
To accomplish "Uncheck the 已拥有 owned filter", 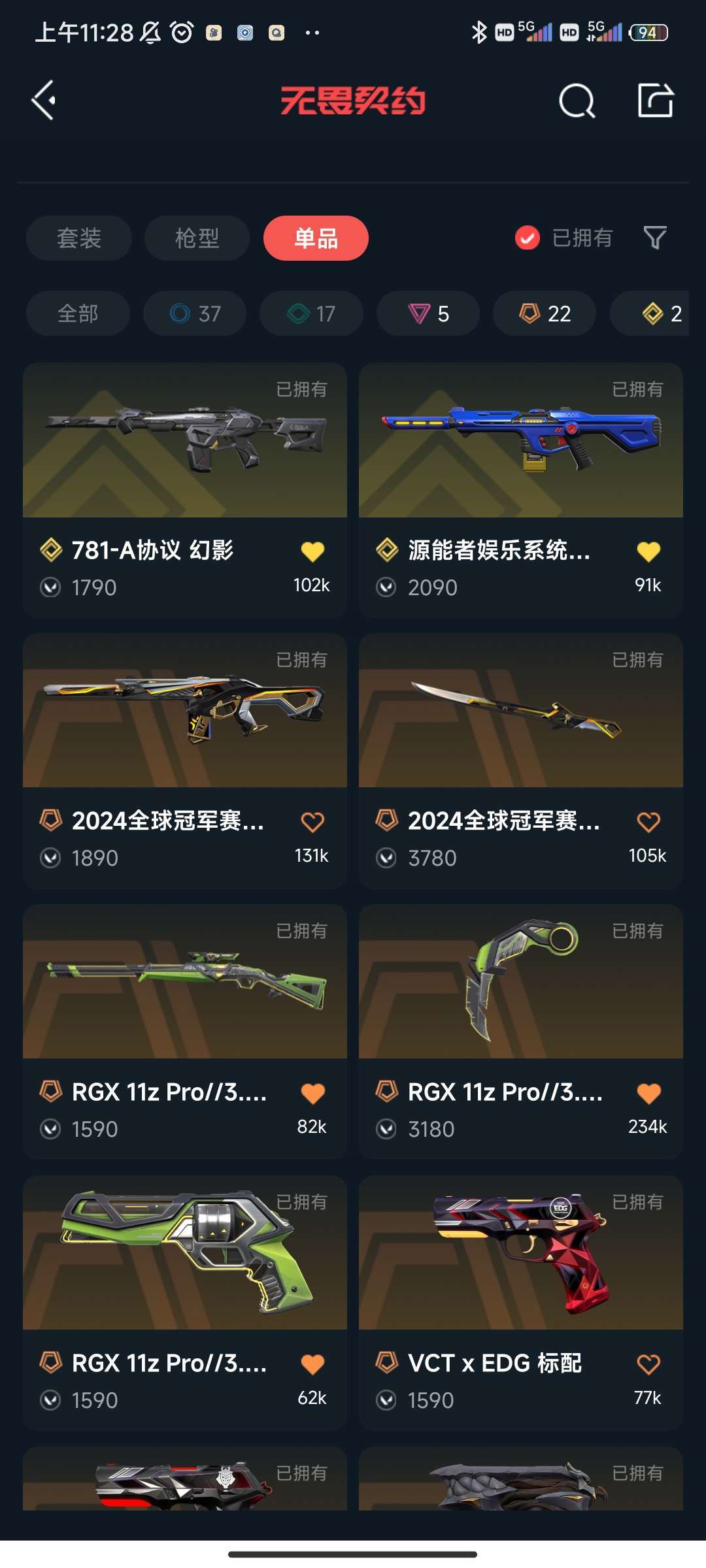I will point(527,238).
